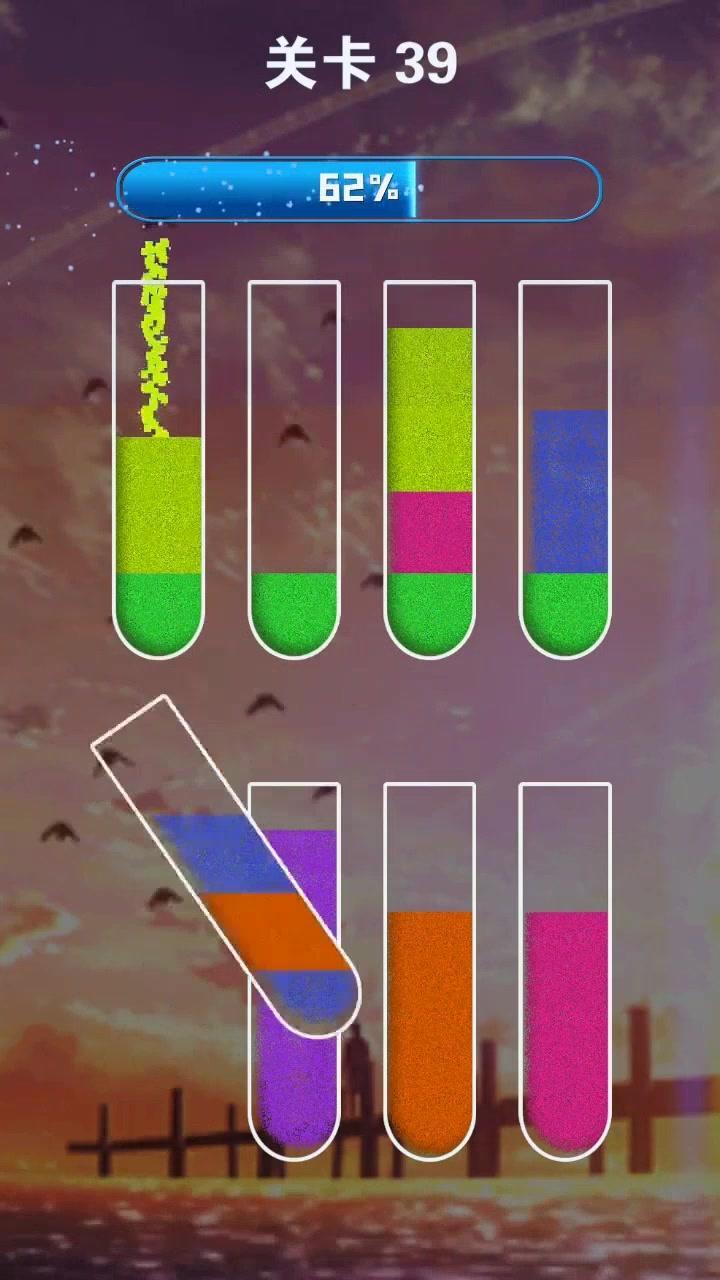Choose the tube filled with orange sand
This screenshot has width=720, height=1280.
point(430,1000)
